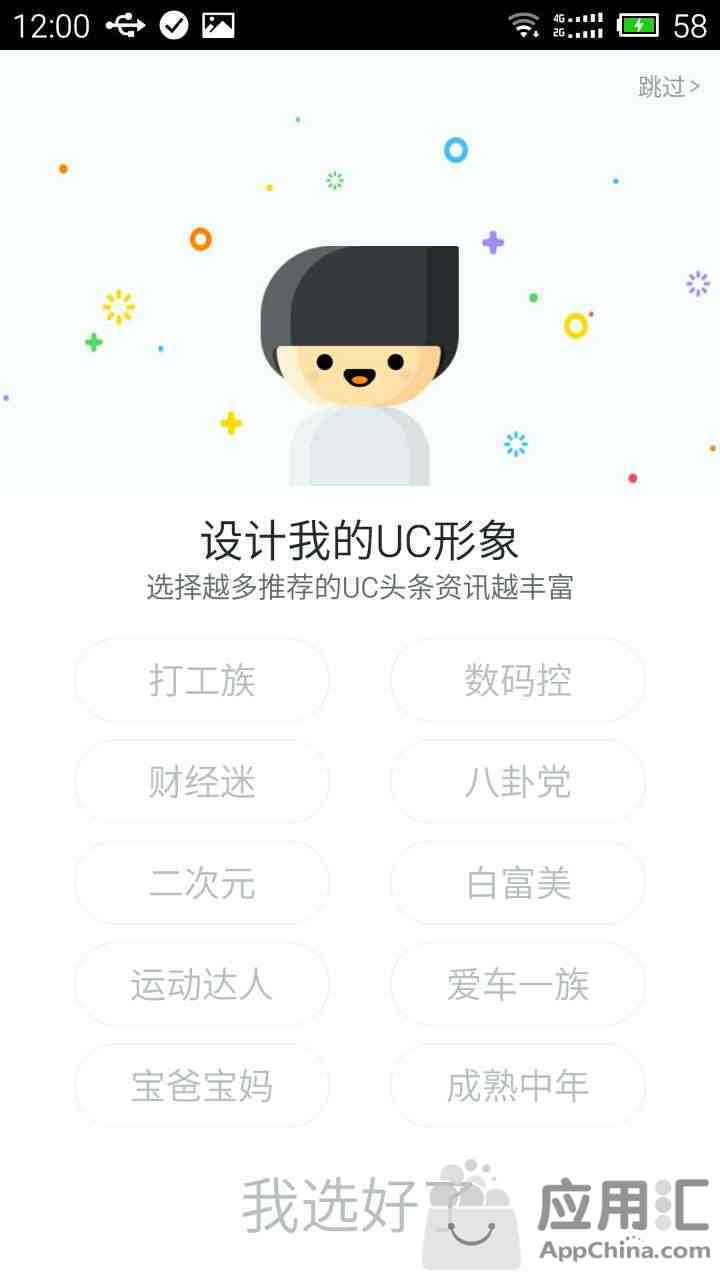
Task: Skip onboarding via 跳过 link
Action: point(668,87)
